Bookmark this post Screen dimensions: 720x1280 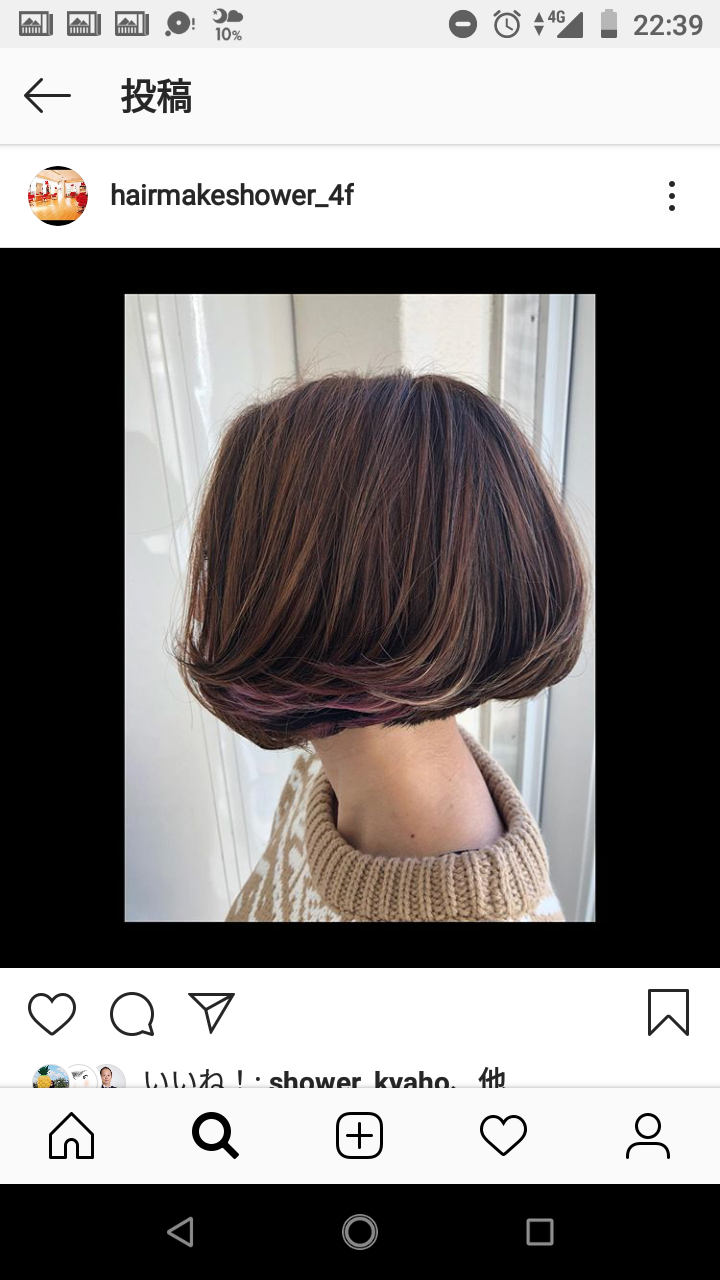click(668, 1012)
